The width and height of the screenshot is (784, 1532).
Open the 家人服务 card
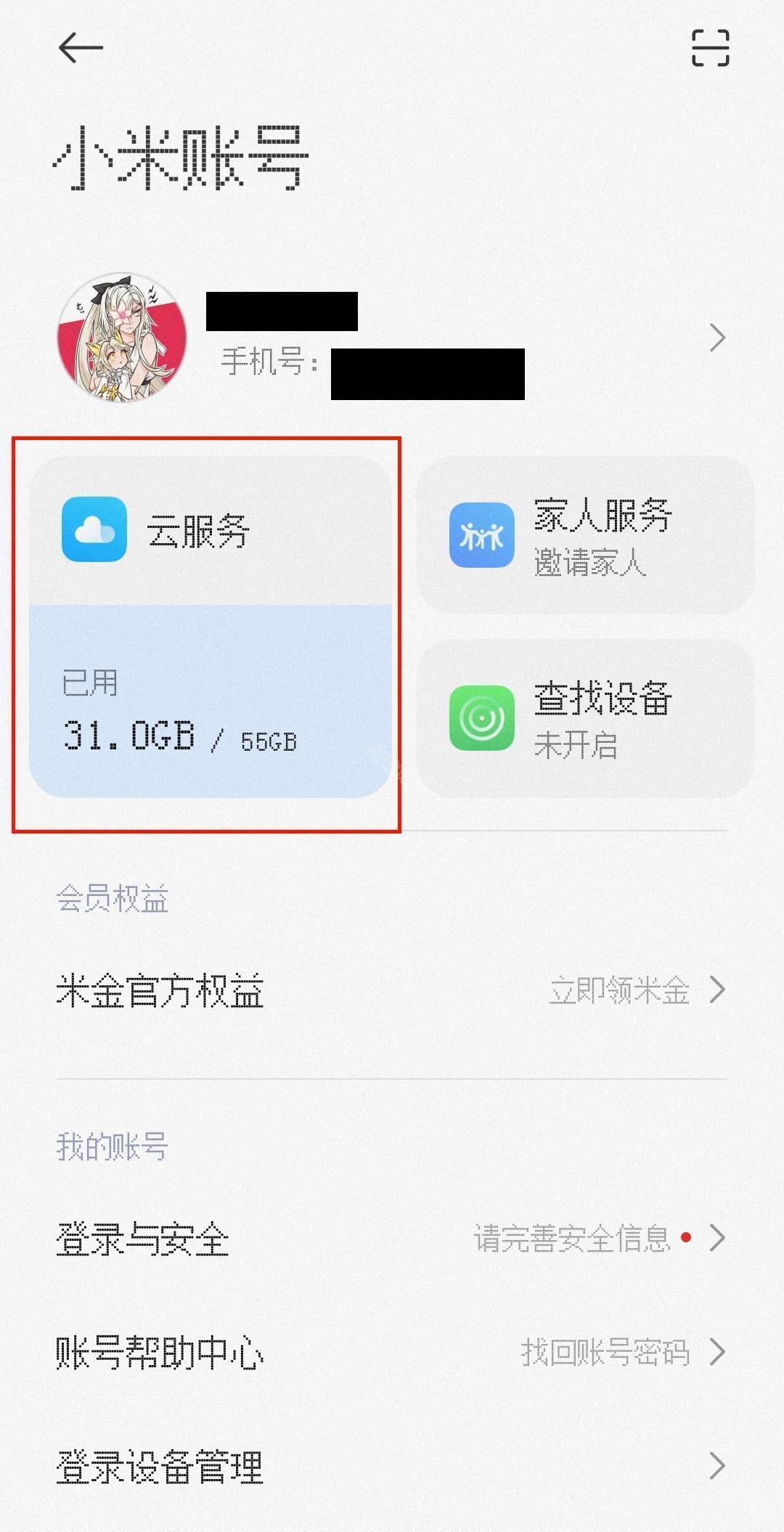585,535
